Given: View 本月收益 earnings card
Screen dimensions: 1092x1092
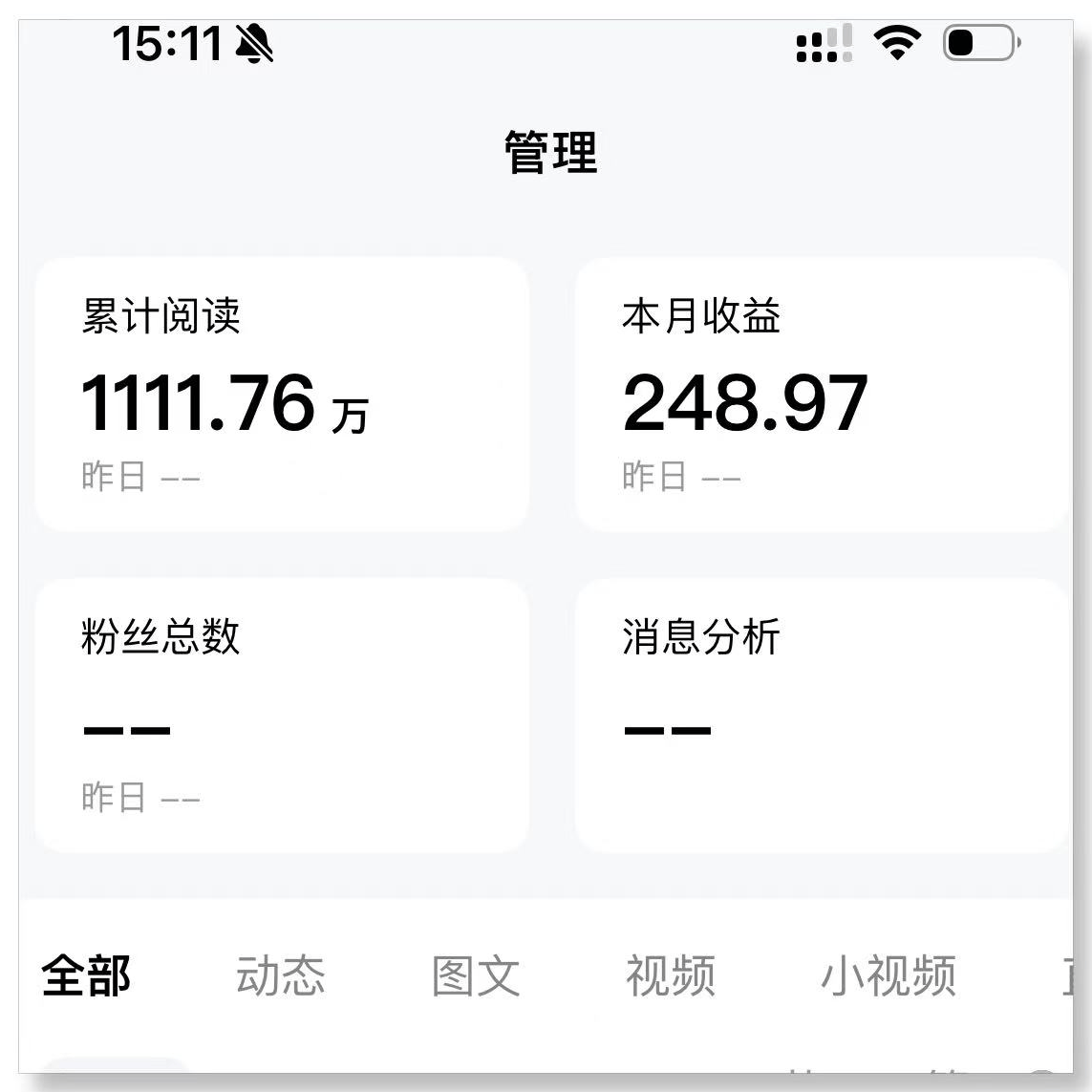Looking at the screenshot, I should (820, 394).
